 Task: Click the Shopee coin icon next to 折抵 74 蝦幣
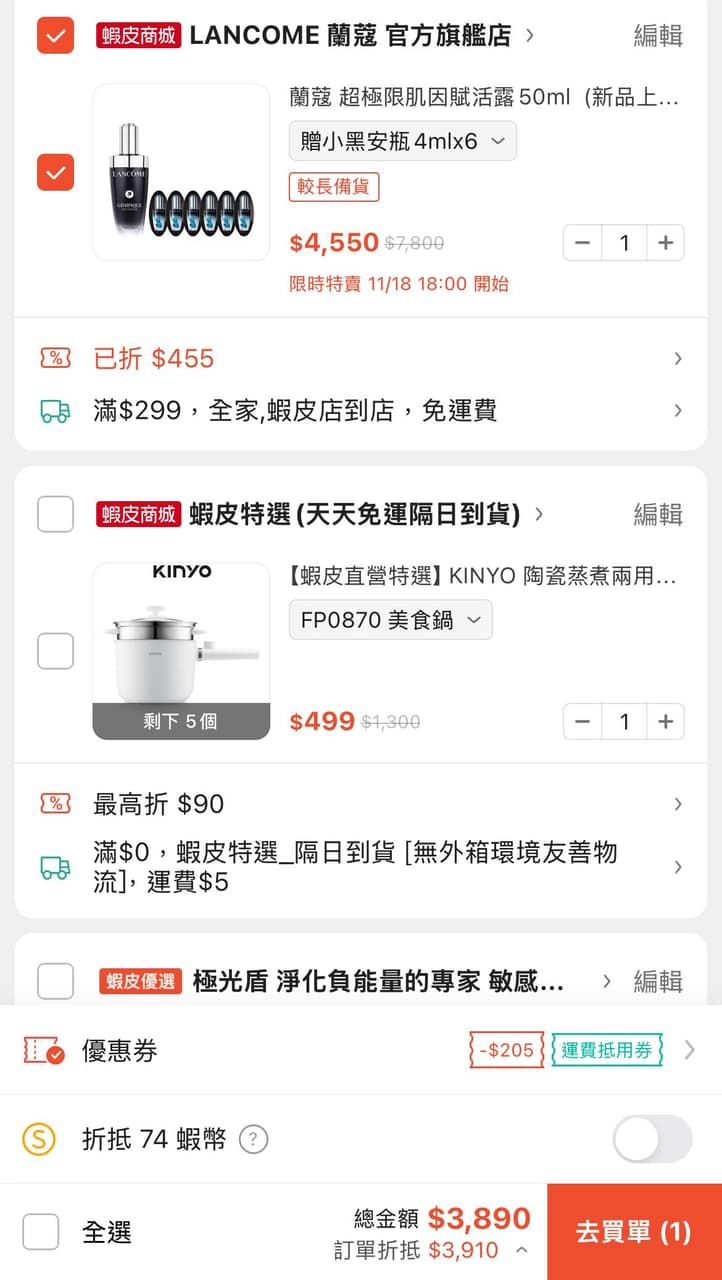pyautogui.click(x=42, y=1139)
